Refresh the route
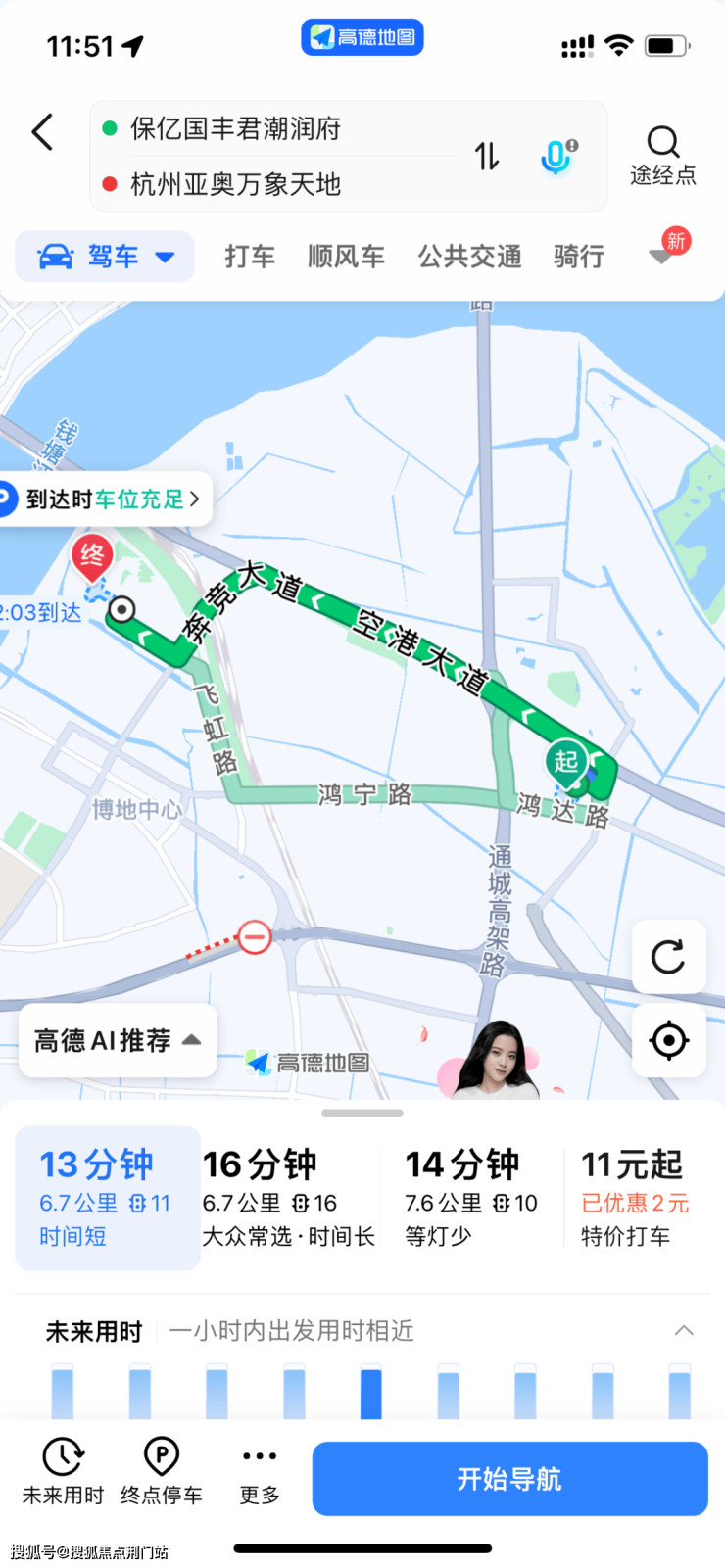Viewport: 725px width, 1568px height. click(668, 957)
